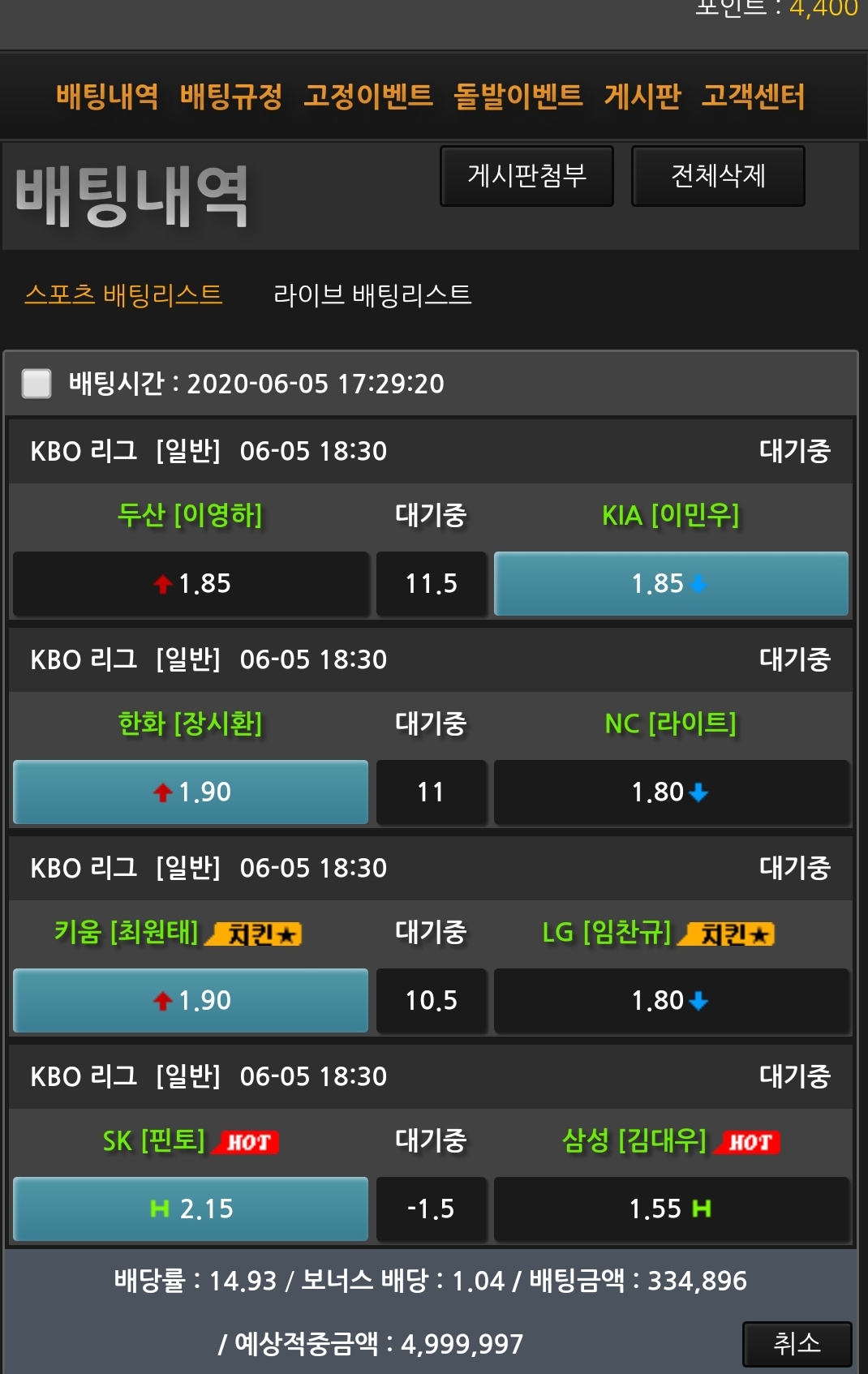This screenshot has width=868, height=1374.
Task: Open the 배팅내역 menu item
Action: pyautogui.click(x=107, y=97)
